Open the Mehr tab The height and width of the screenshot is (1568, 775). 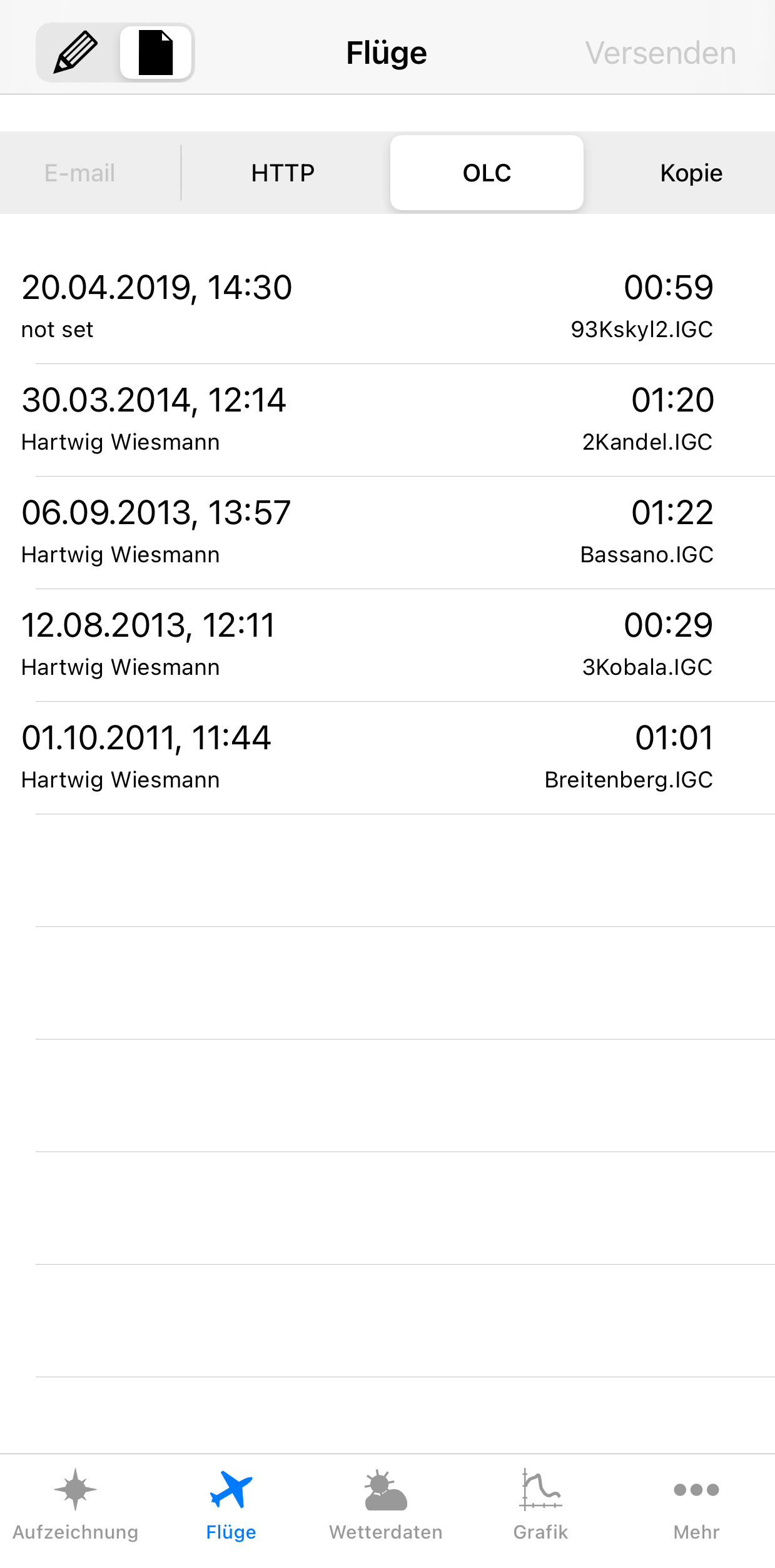click(x=696, y=1505)
